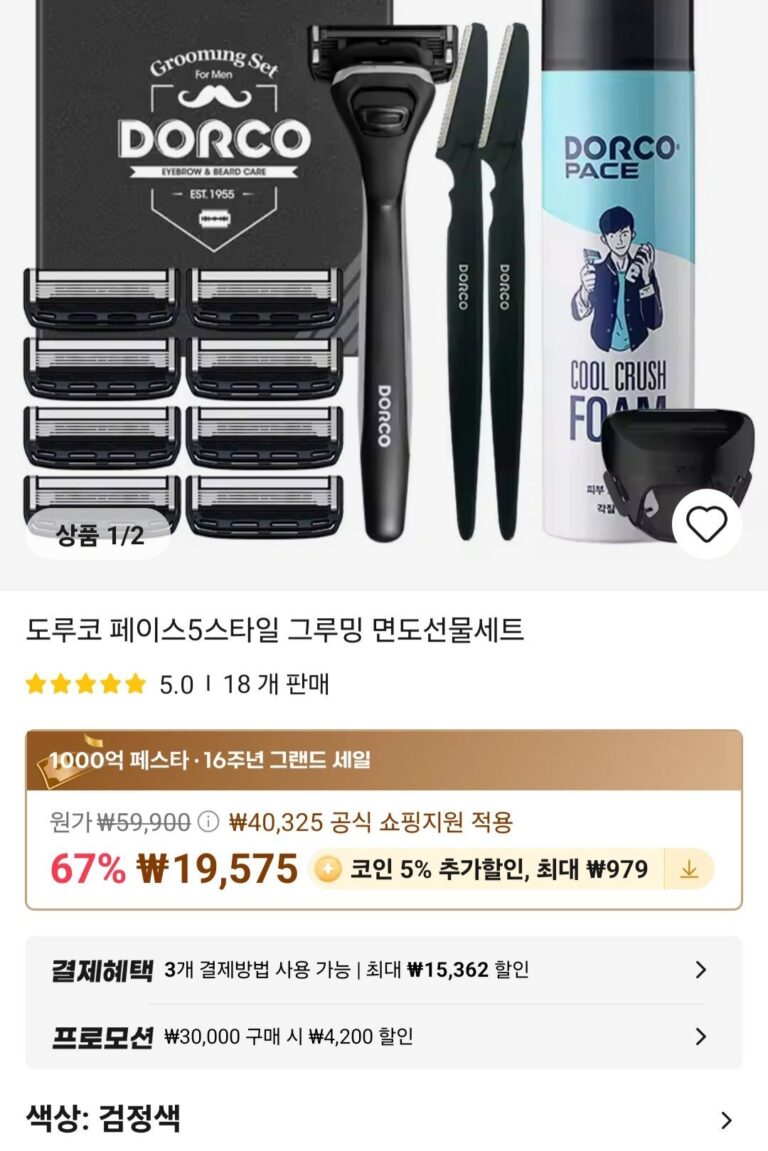768x1151 pixels.
Task: Open the 프로모션 promotion details row
Action: 383,1036
